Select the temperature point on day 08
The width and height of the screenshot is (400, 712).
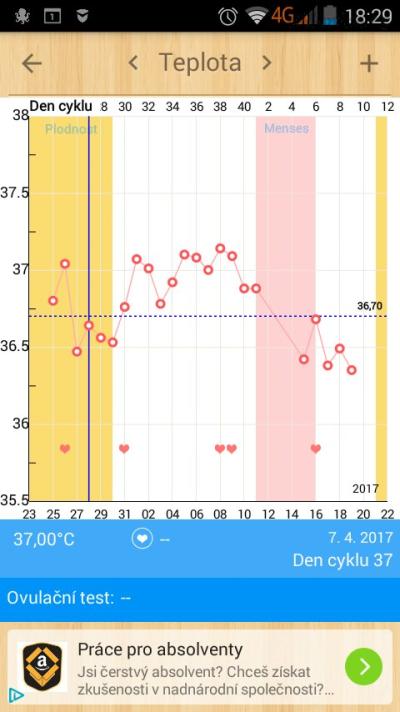(220, 248)
